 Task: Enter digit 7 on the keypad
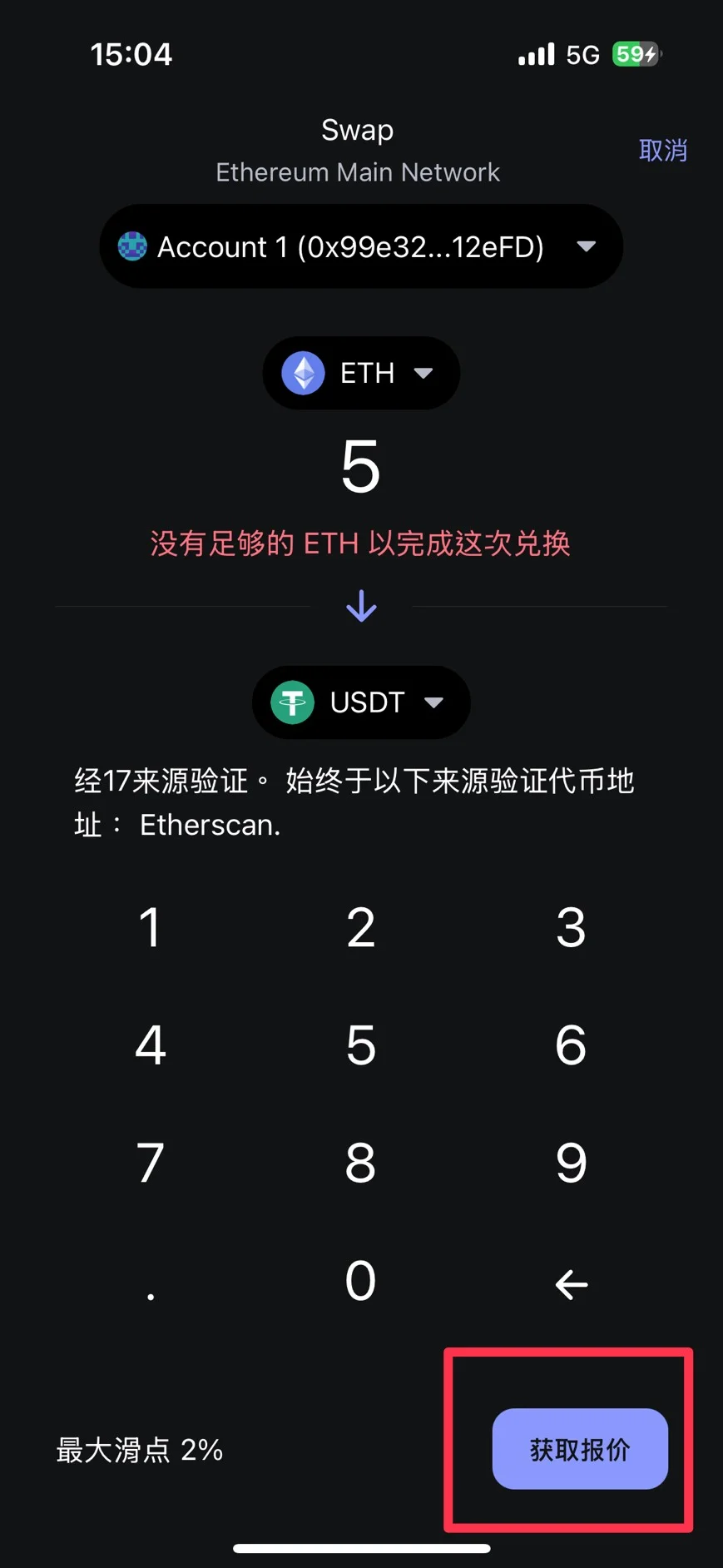pos(150,1163)
